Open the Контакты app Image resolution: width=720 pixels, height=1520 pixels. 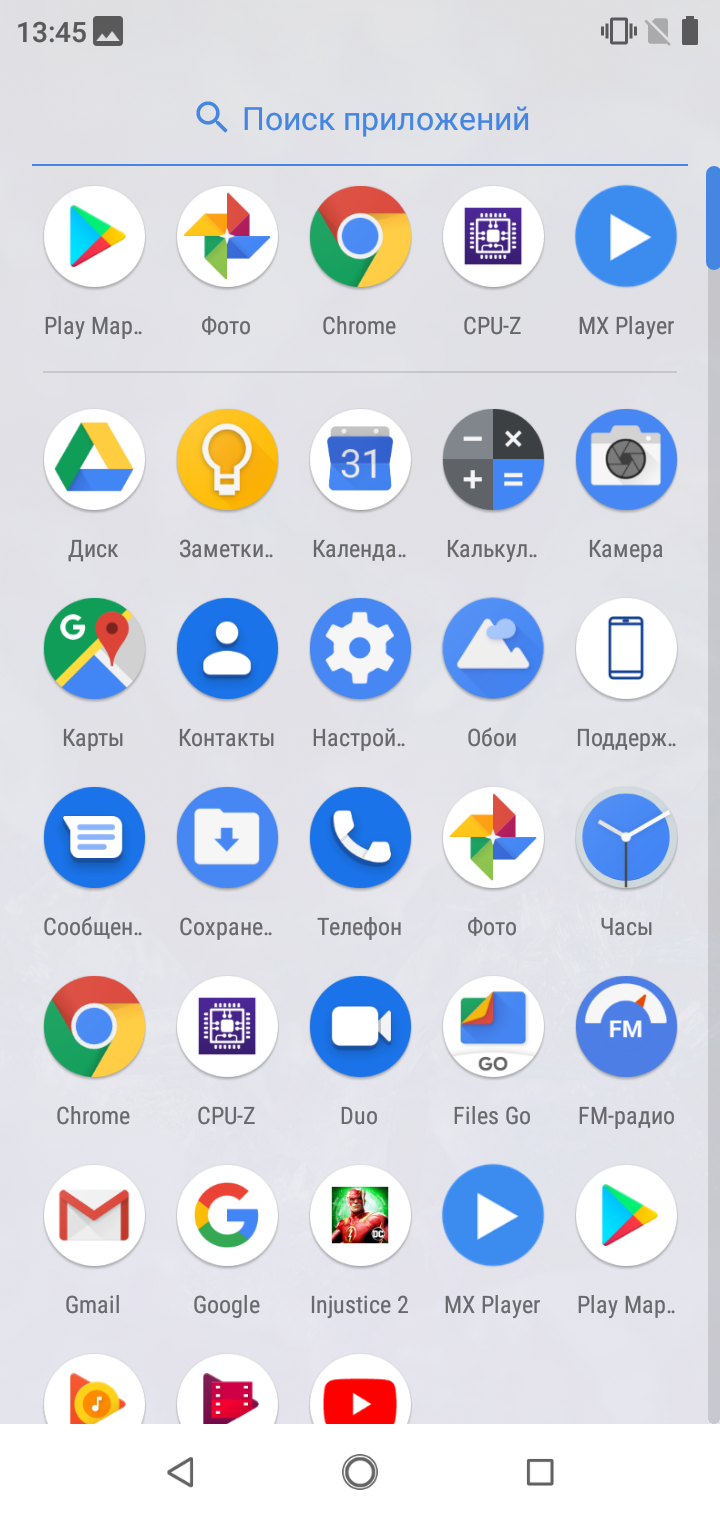tap(227, 649)
